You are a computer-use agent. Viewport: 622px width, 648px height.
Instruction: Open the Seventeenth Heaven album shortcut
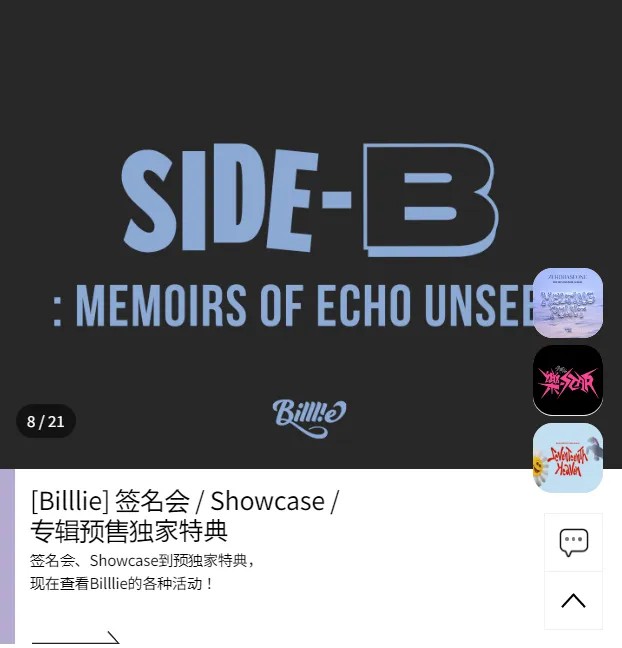point(568,457)
